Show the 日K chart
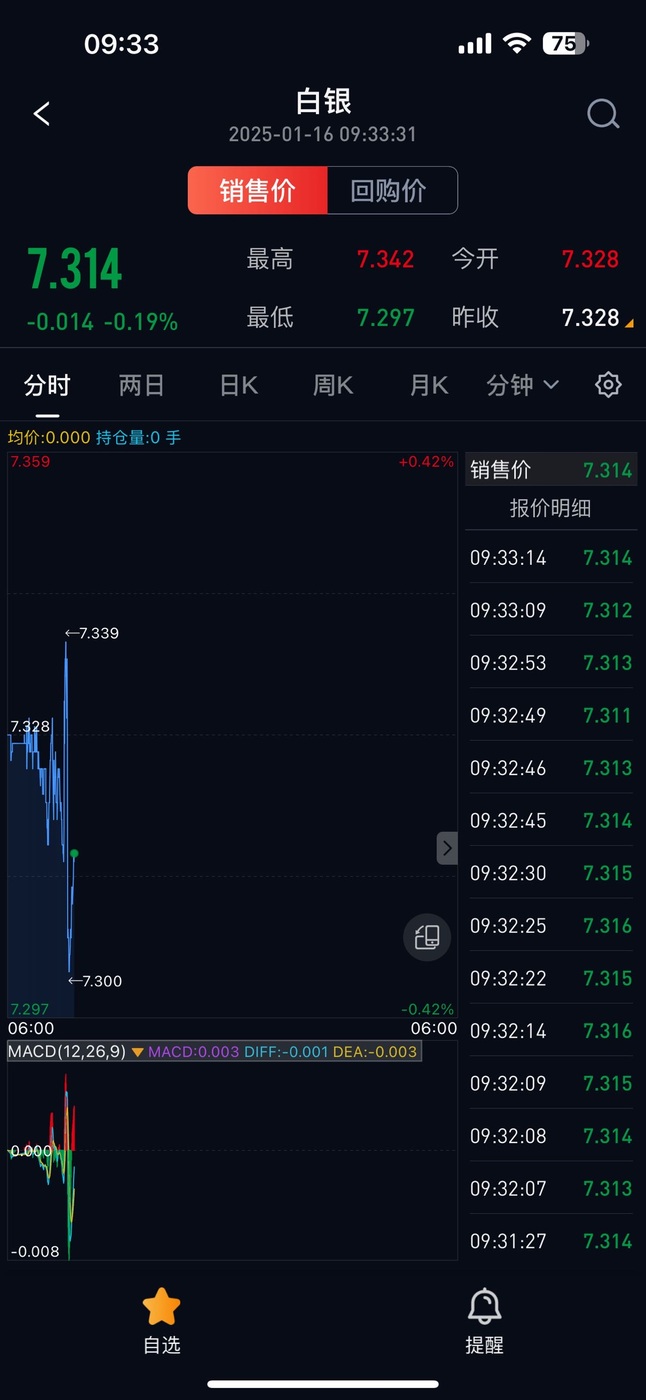This screenshot has height=1400, width=646. (239, 385)
